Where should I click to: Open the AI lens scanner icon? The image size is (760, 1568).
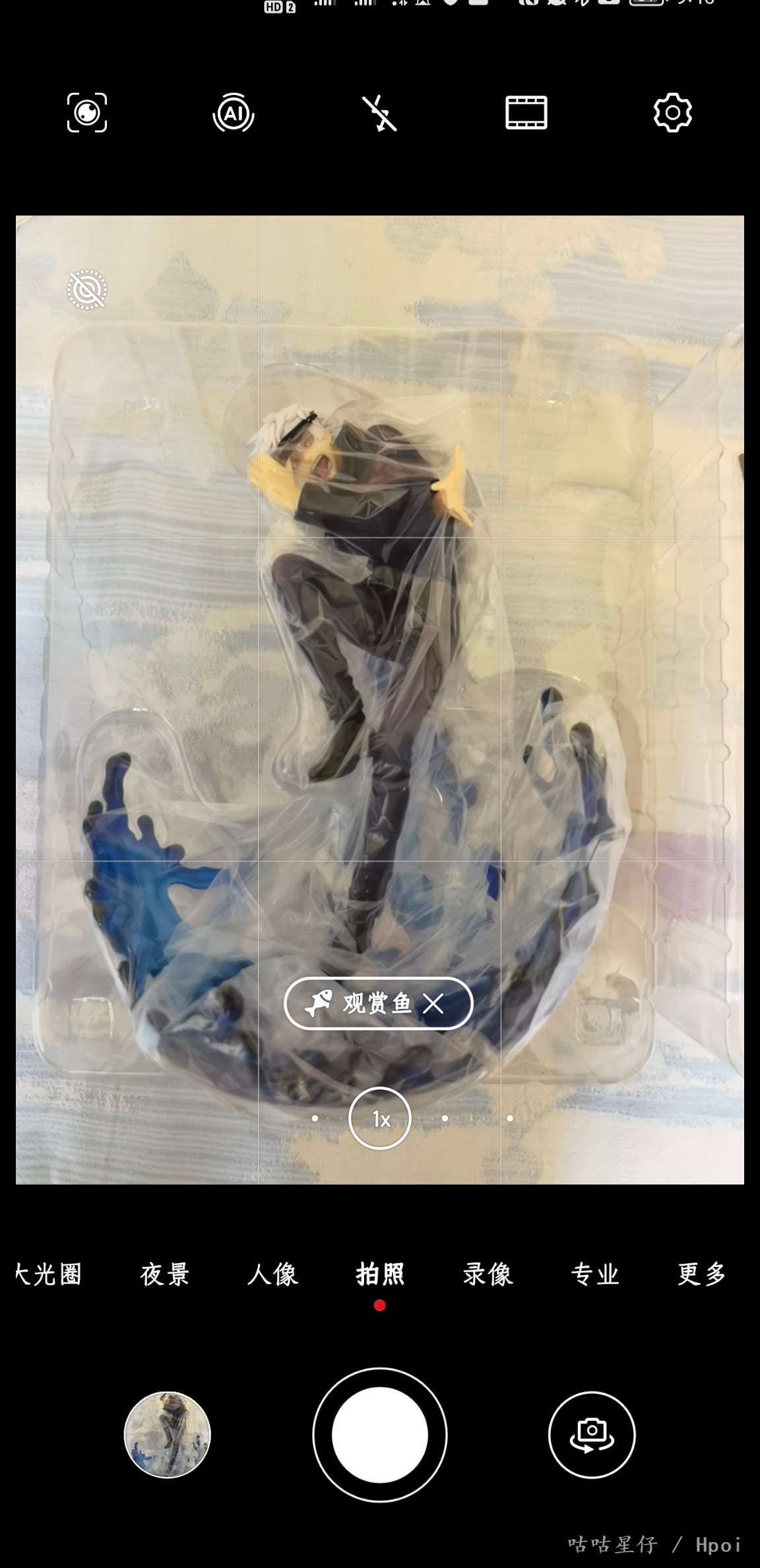pyautogui.click(x=87, y=113)
